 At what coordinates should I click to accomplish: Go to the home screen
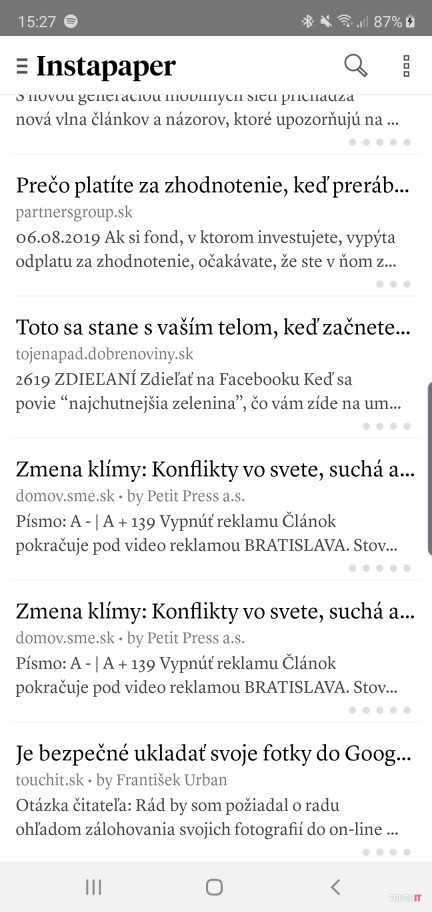215,886
